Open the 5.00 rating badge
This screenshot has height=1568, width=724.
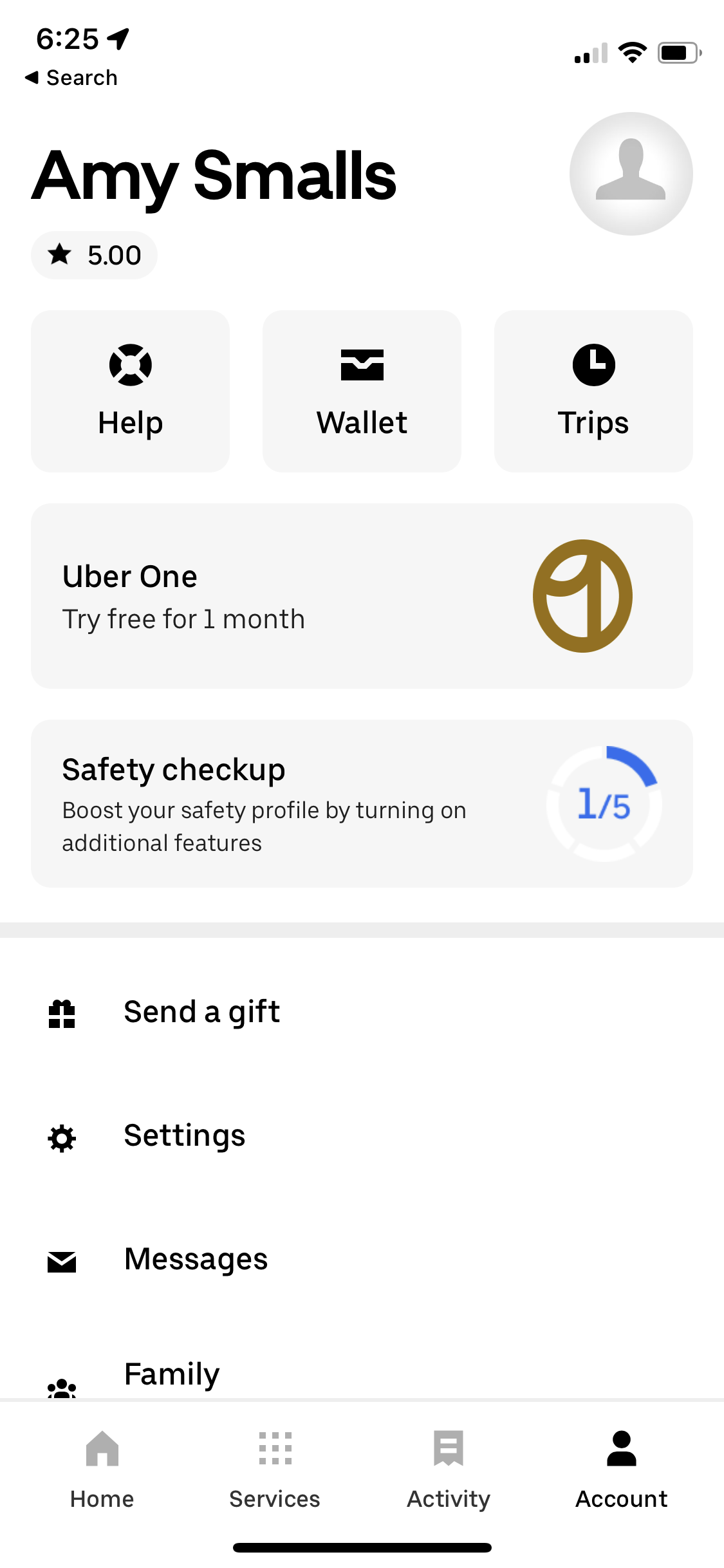click(94, 255)
